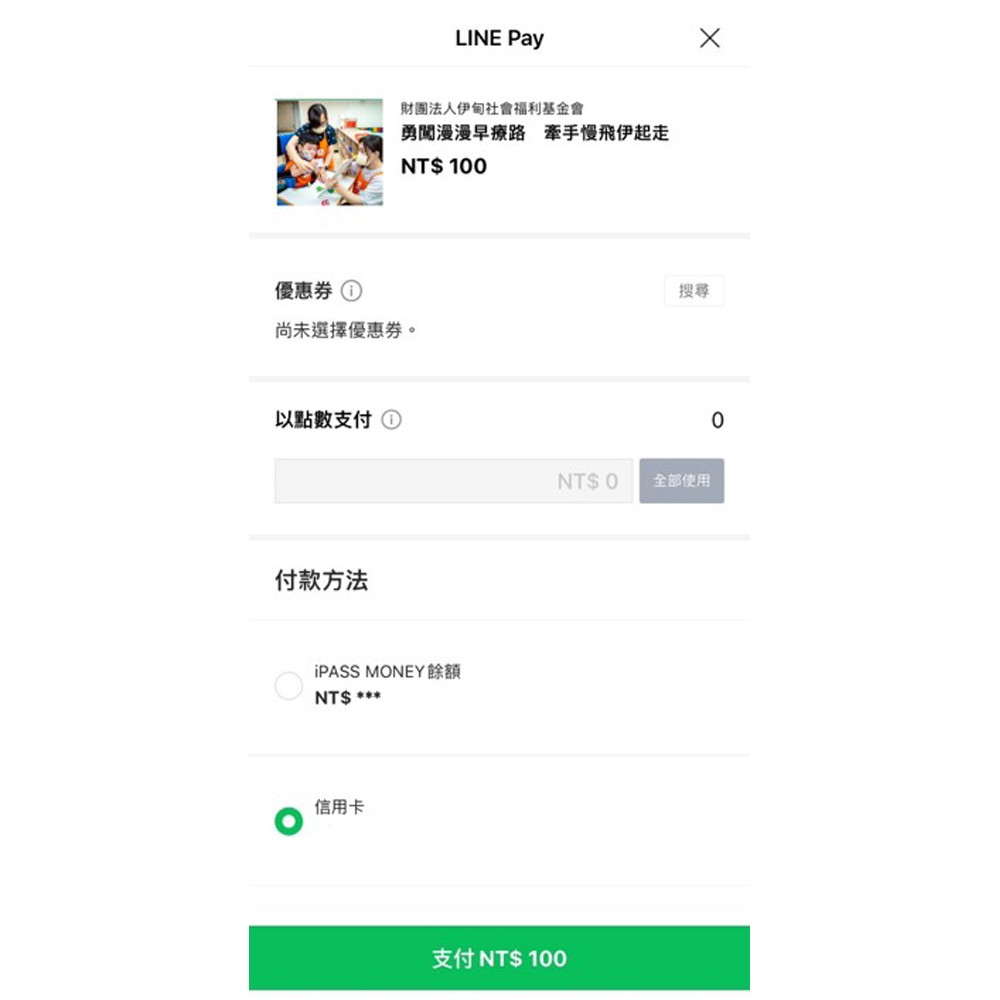Focus the NT$ 0 points input field
Image resolution: width=1000 pixels, height=1000 pixels.
(x=453, y=481)
